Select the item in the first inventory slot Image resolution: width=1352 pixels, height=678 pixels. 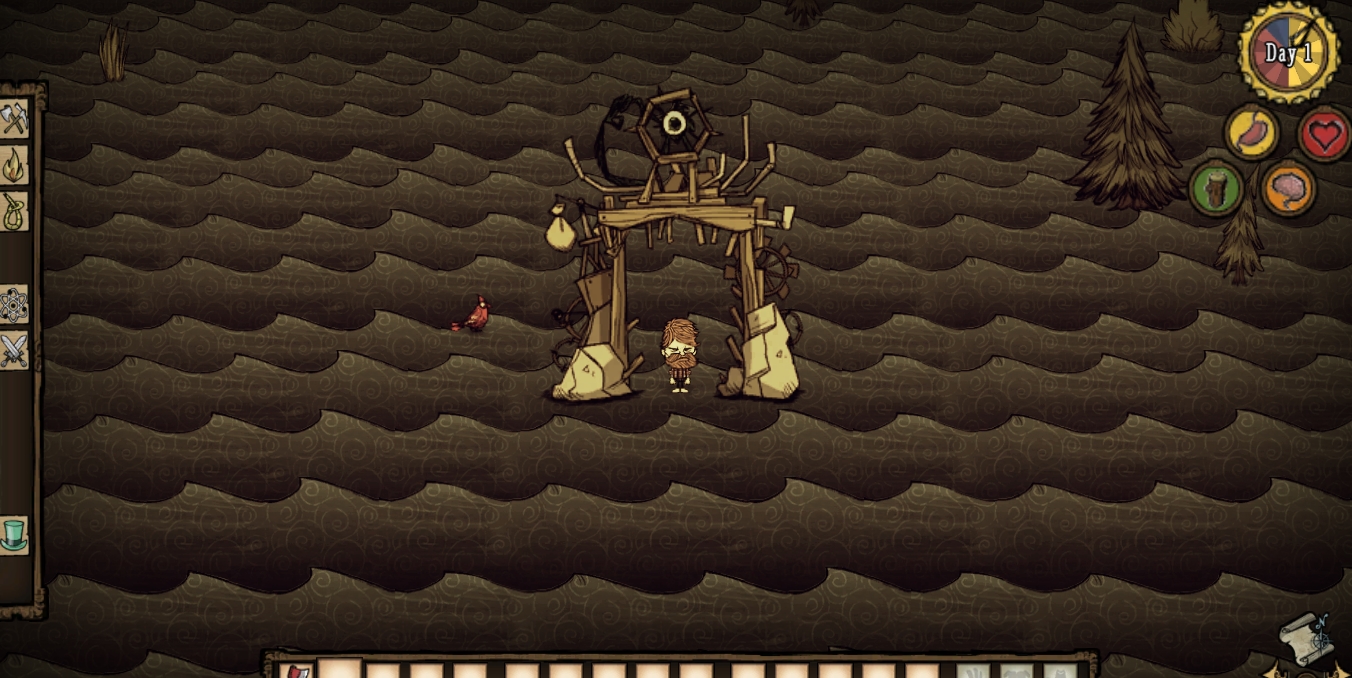296,670
